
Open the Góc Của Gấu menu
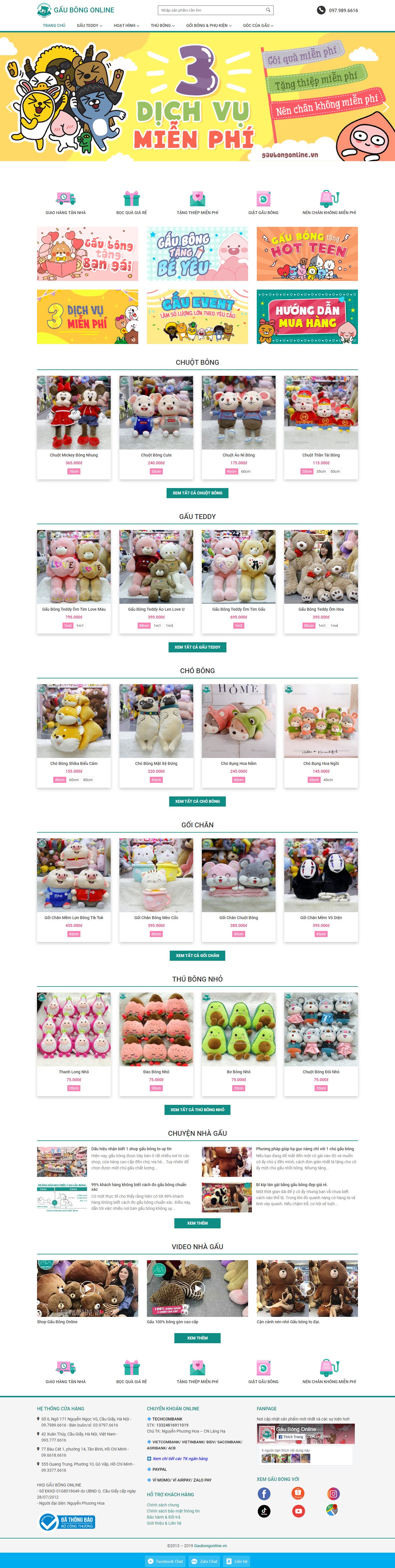pyautogui.click(x=257, y=25)
